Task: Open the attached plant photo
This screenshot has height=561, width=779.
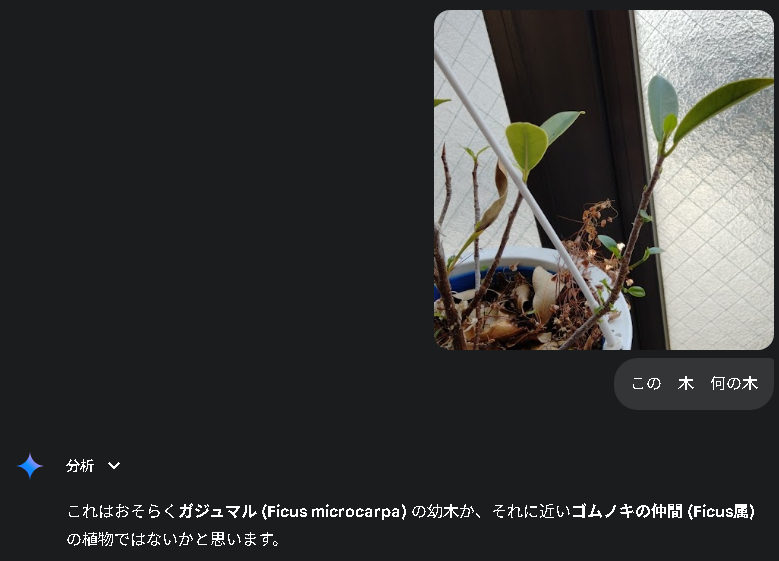Action: click(x=603, y=180)
